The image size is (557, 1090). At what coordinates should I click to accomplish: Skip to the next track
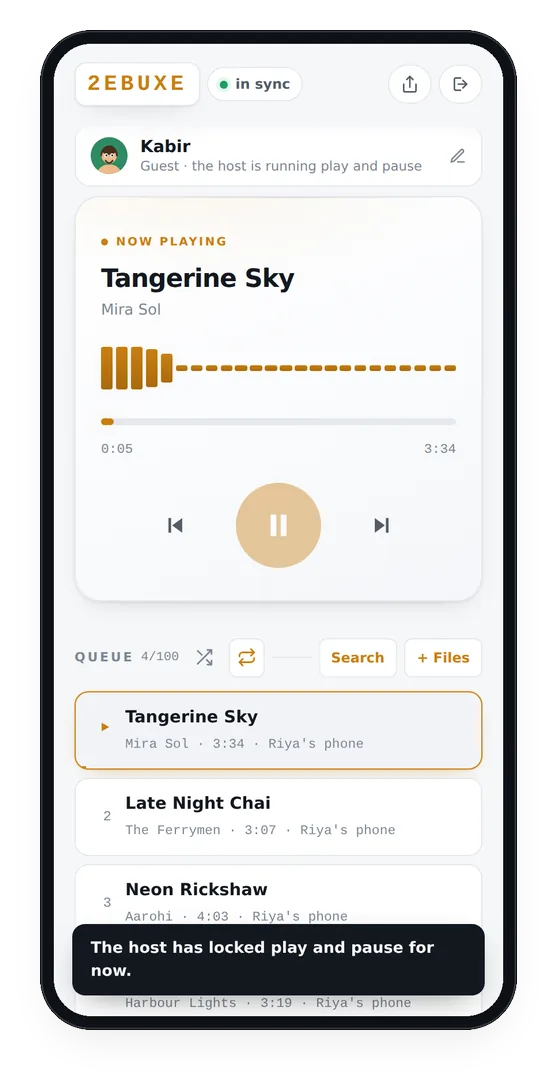pyautogui.click(x=381, y=525)
